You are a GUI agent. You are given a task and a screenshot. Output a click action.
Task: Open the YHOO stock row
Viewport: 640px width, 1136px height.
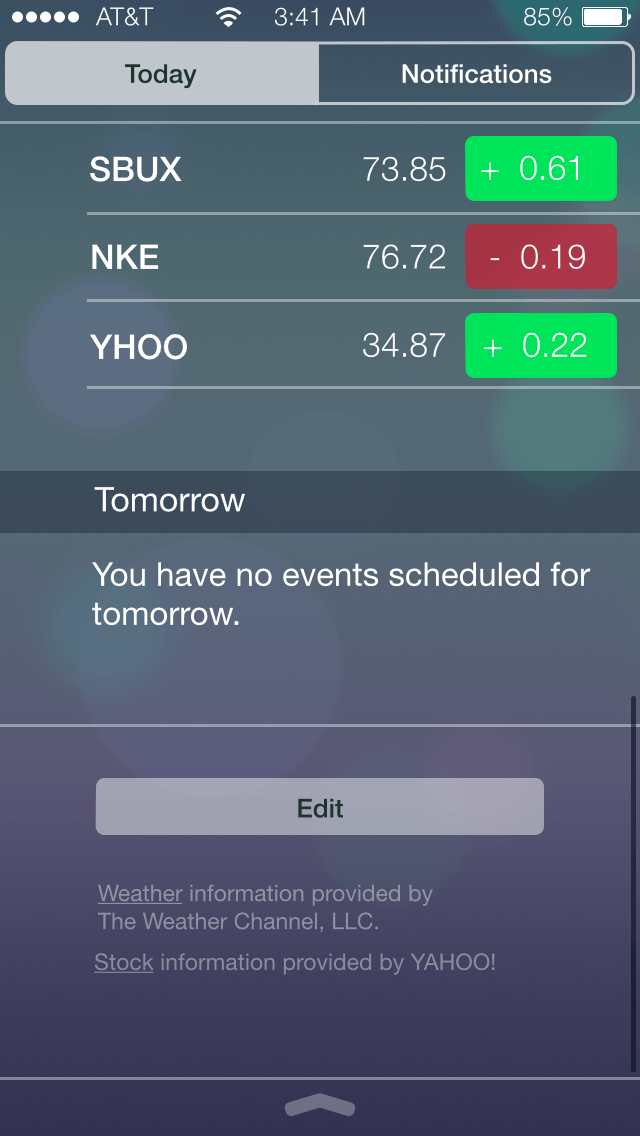tap(352, 346)
